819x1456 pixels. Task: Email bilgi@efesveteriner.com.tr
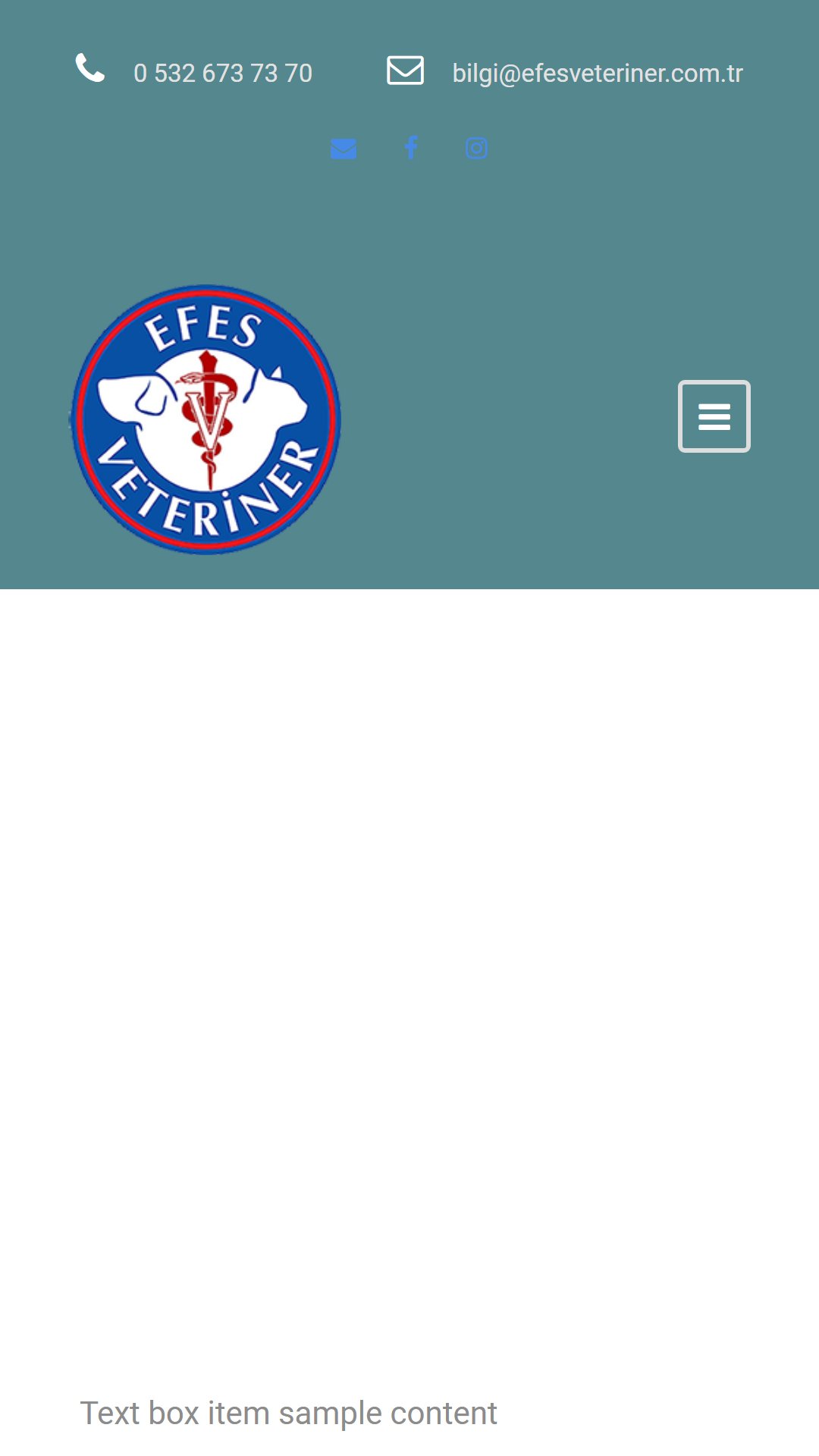tap(597, 73)
